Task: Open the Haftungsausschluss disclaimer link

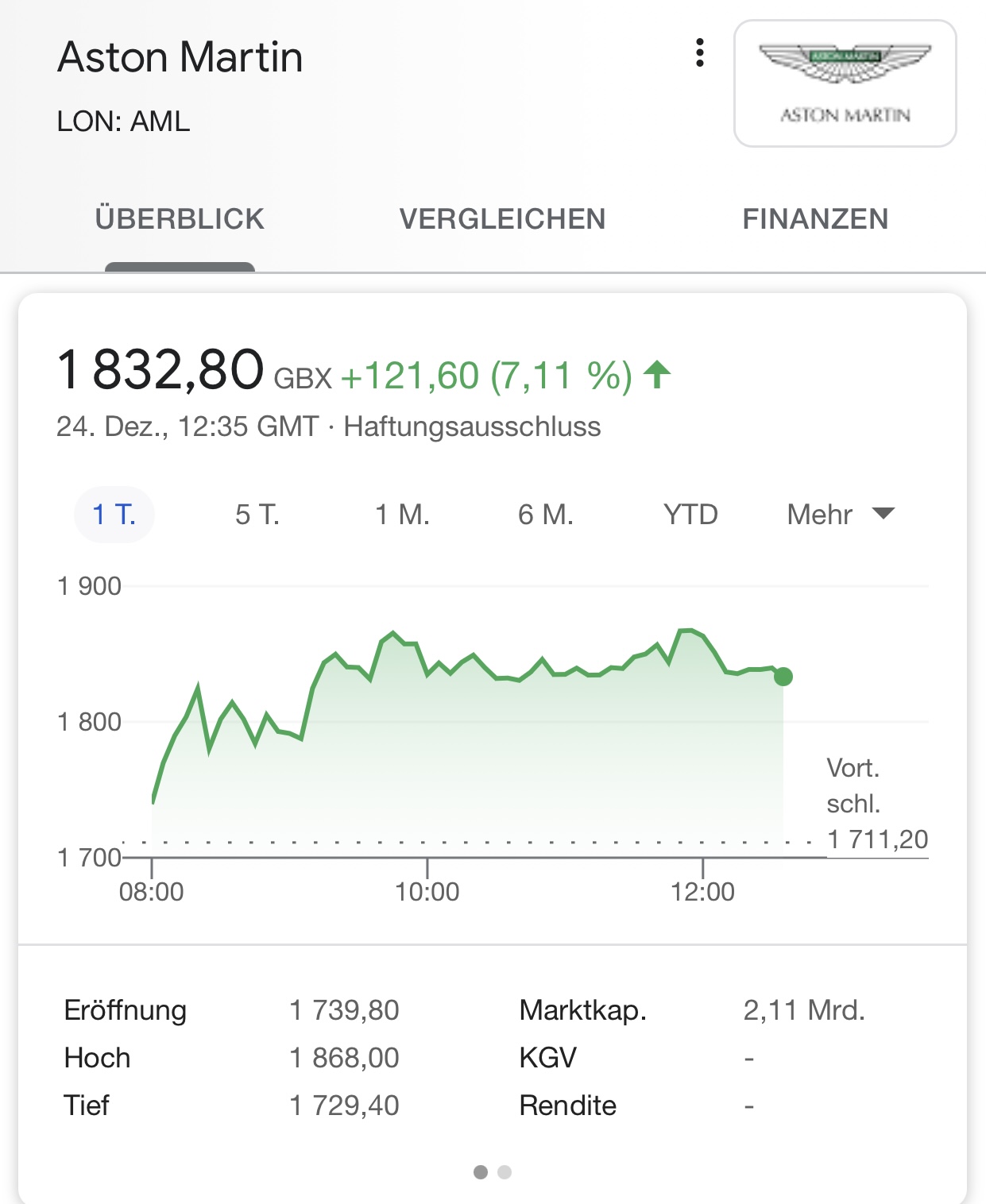Action: point(472,427)
